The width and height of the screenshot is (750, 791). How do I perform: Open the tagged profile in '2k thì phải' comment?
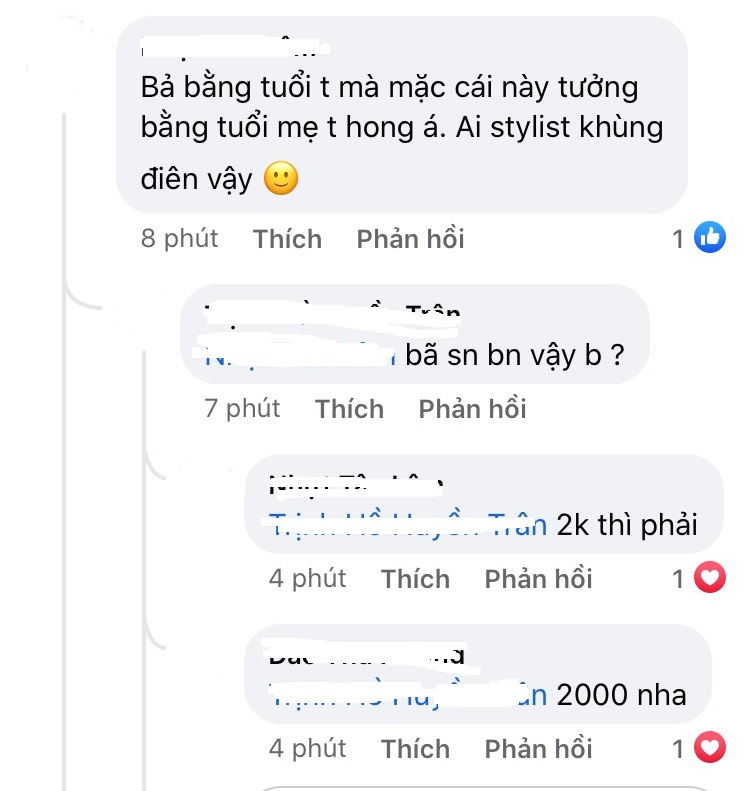(x=408, y=524)
